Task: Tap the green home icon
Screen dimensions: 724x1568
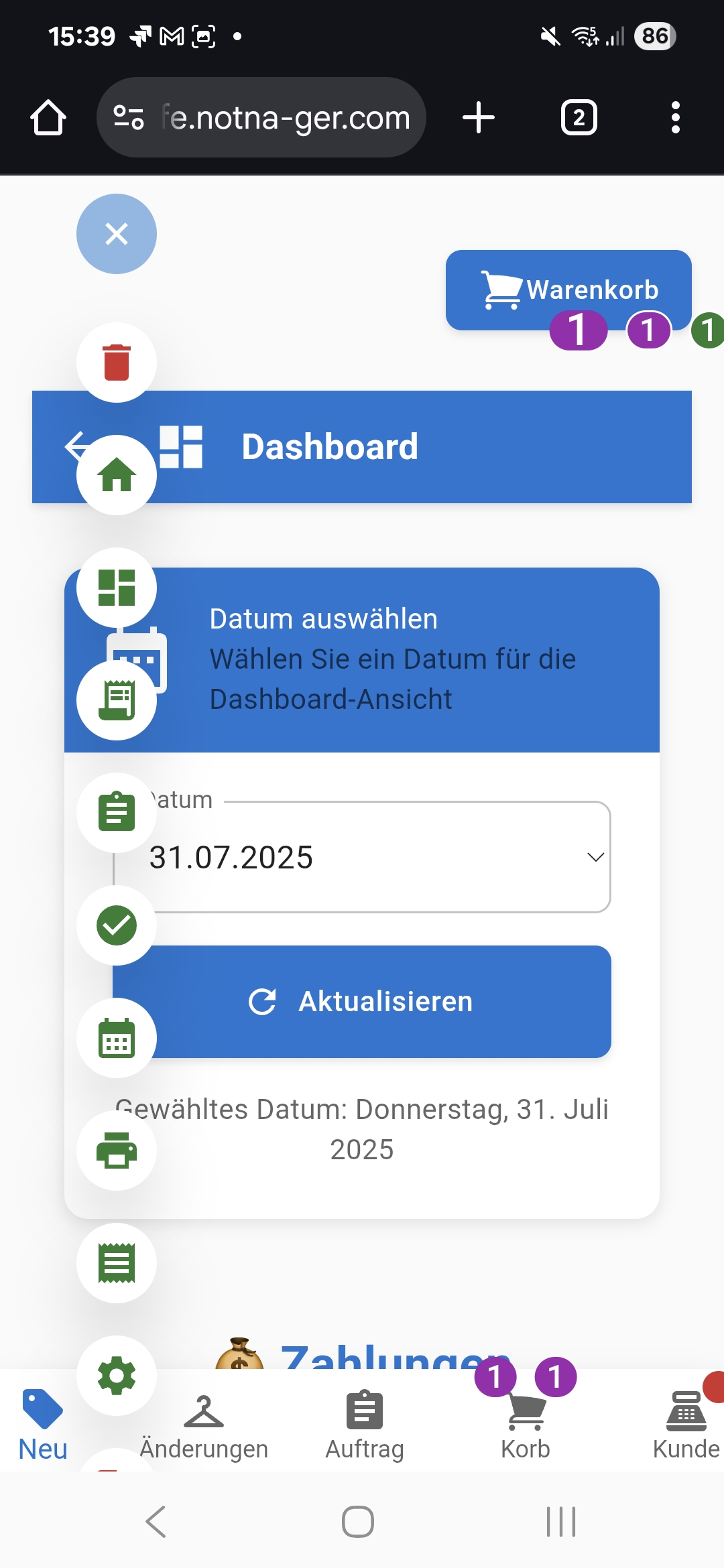Action: pos(117,476)
